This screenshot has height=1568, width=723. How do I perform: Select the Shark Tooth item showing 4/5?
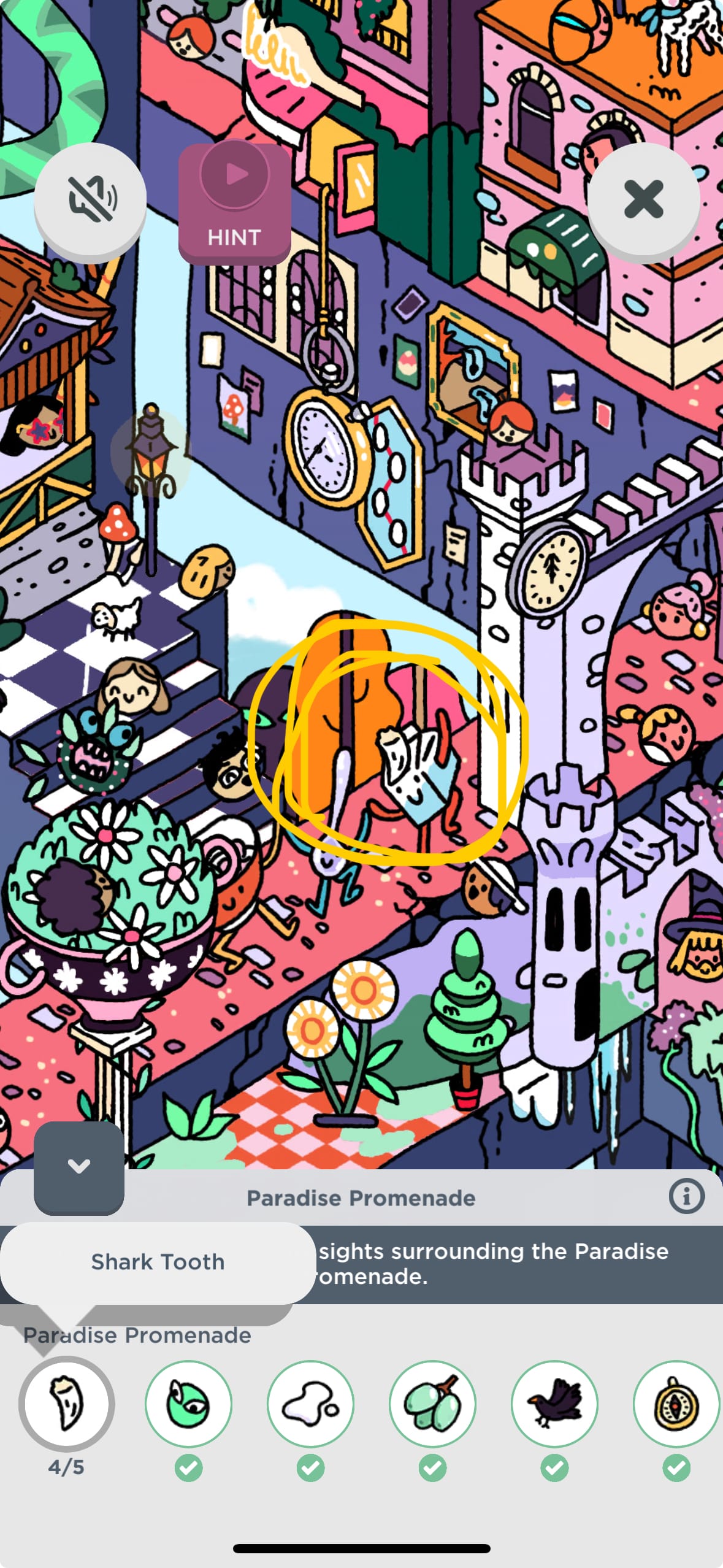pyautogui.click(x=67, y=1404)
